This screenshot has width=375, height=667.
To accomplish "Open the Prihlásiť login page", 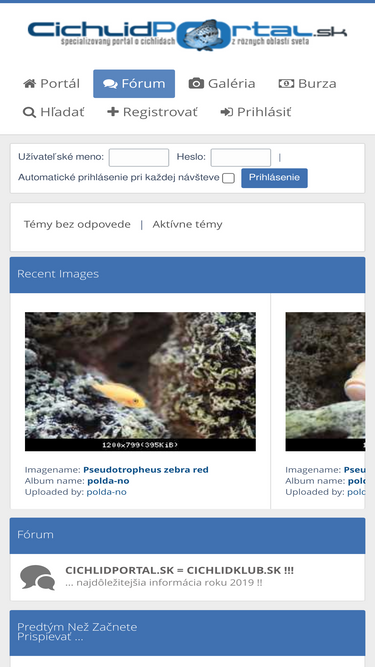I will (x=256, y=112).
